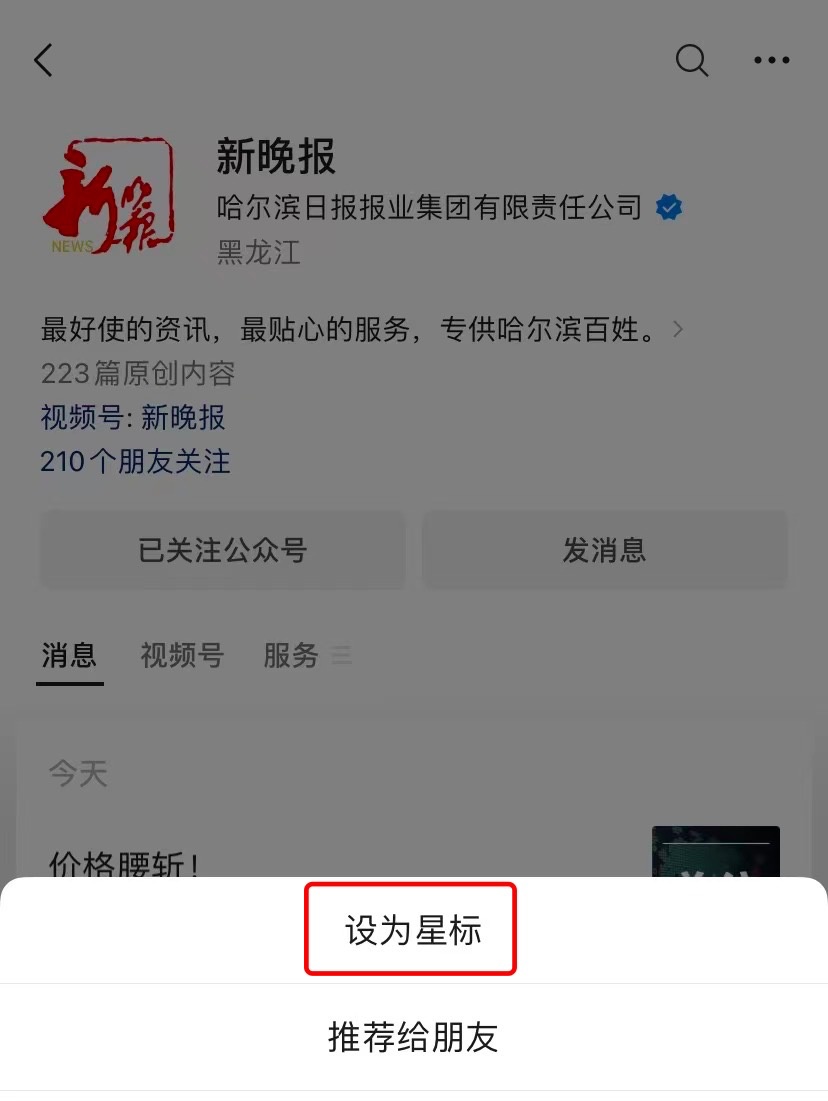Screen dimensions: 828x1101
Task: Open the search magnifier icon
Action: tap(692, 61)
